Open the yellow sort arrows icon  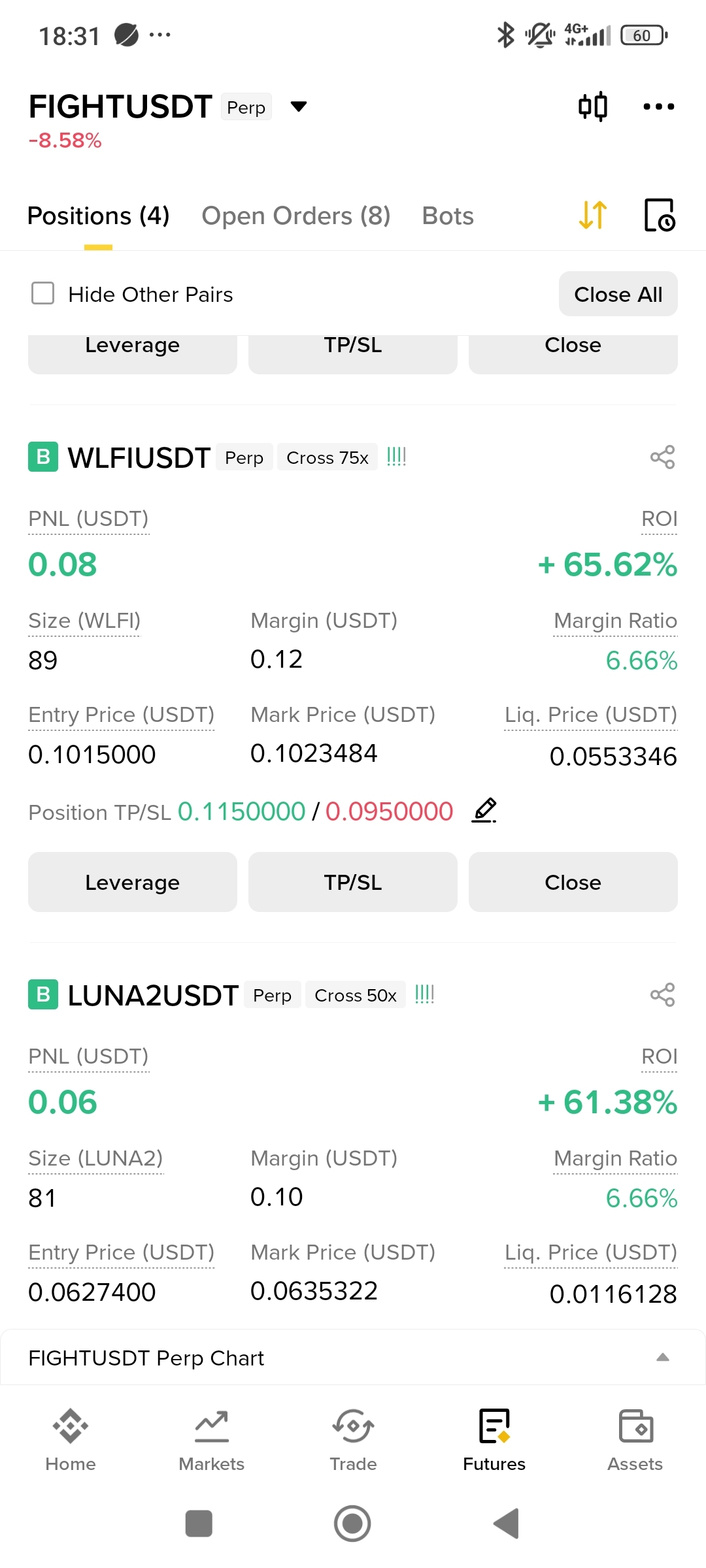coord(592,215)
